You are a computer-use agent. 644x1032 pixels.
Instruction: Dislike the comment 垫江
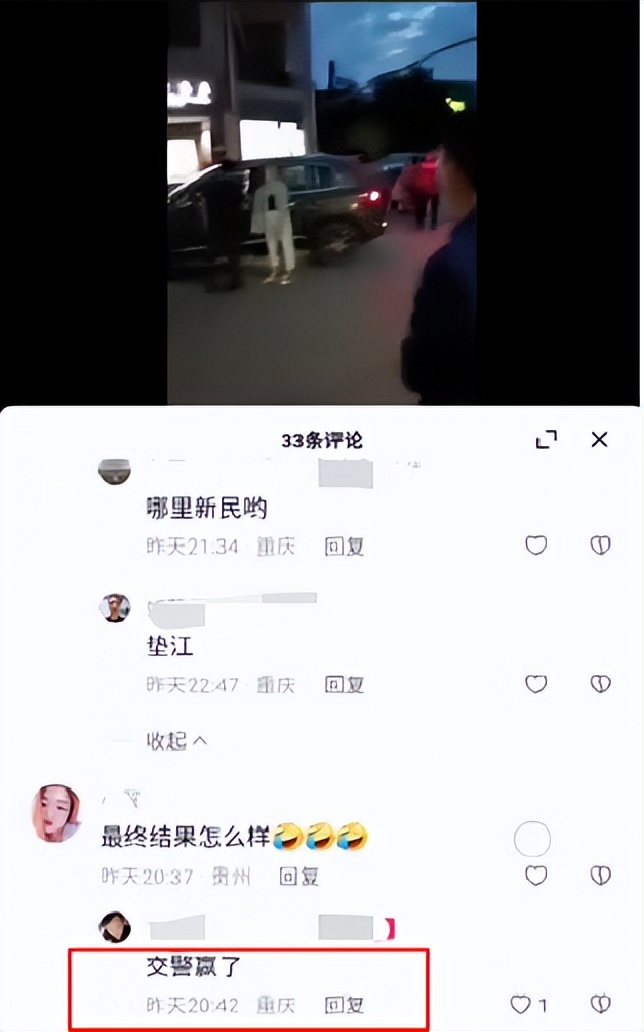click(599, 685)
